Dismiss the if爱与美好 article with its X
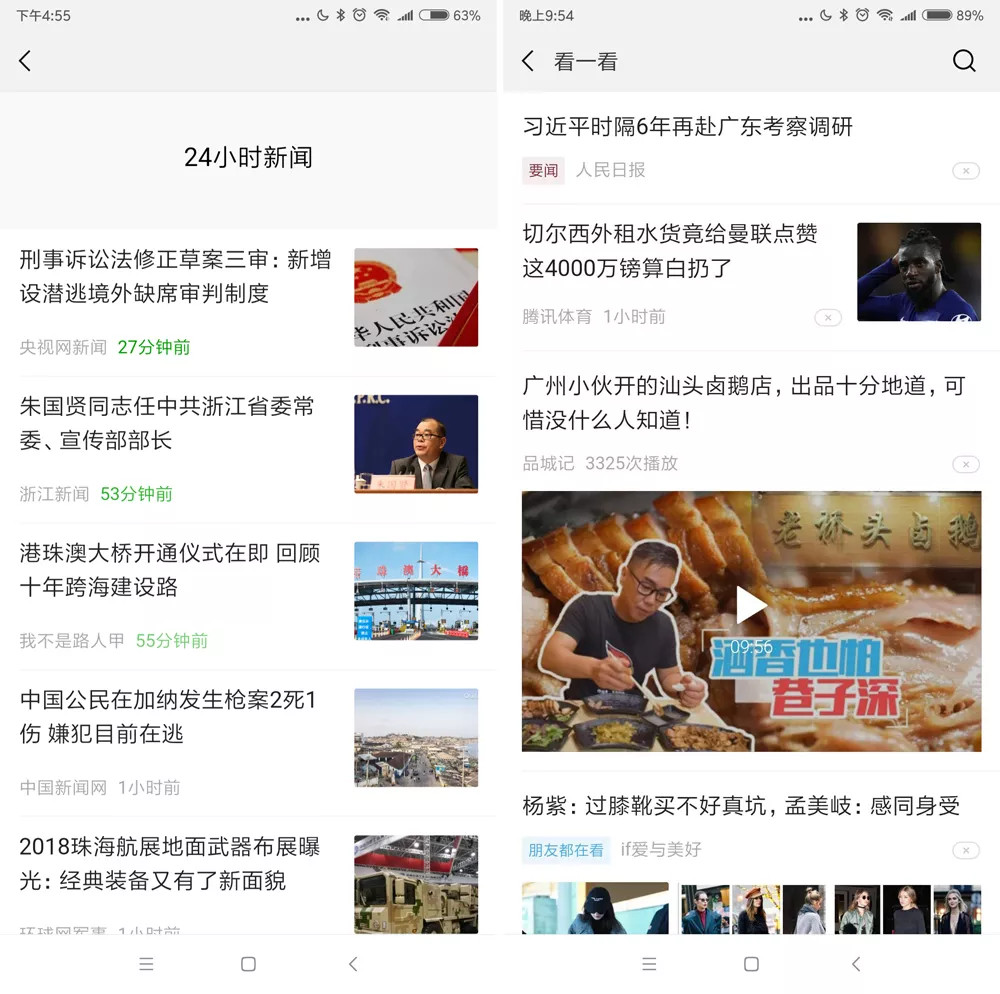The width and height of the screenshot is (1000, 994). [x=965, y=851]
